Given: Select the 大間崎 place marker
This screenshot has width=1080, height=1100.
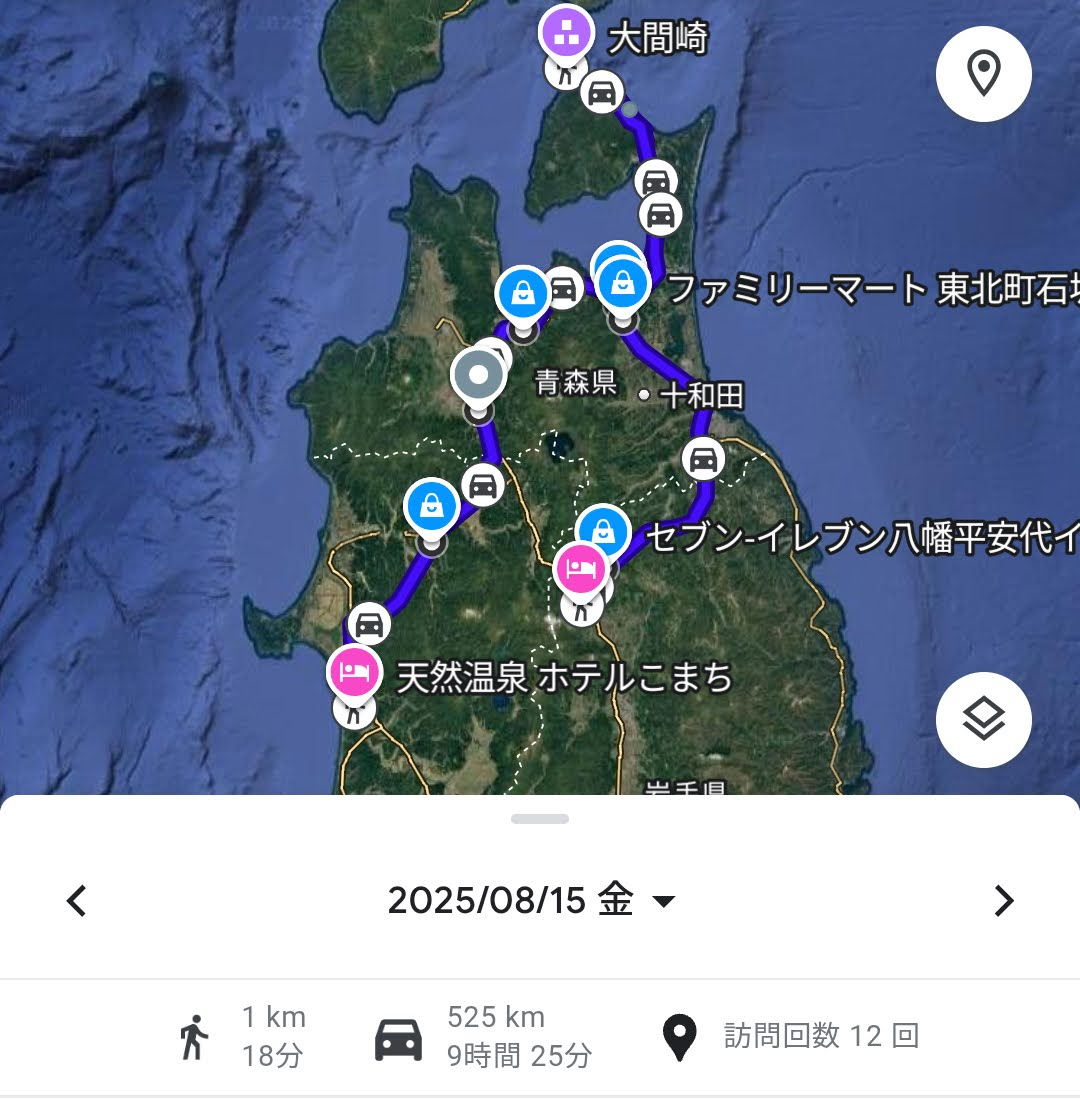Looking at the screenshot, I should pyautogui.click(x=567, y=32).
